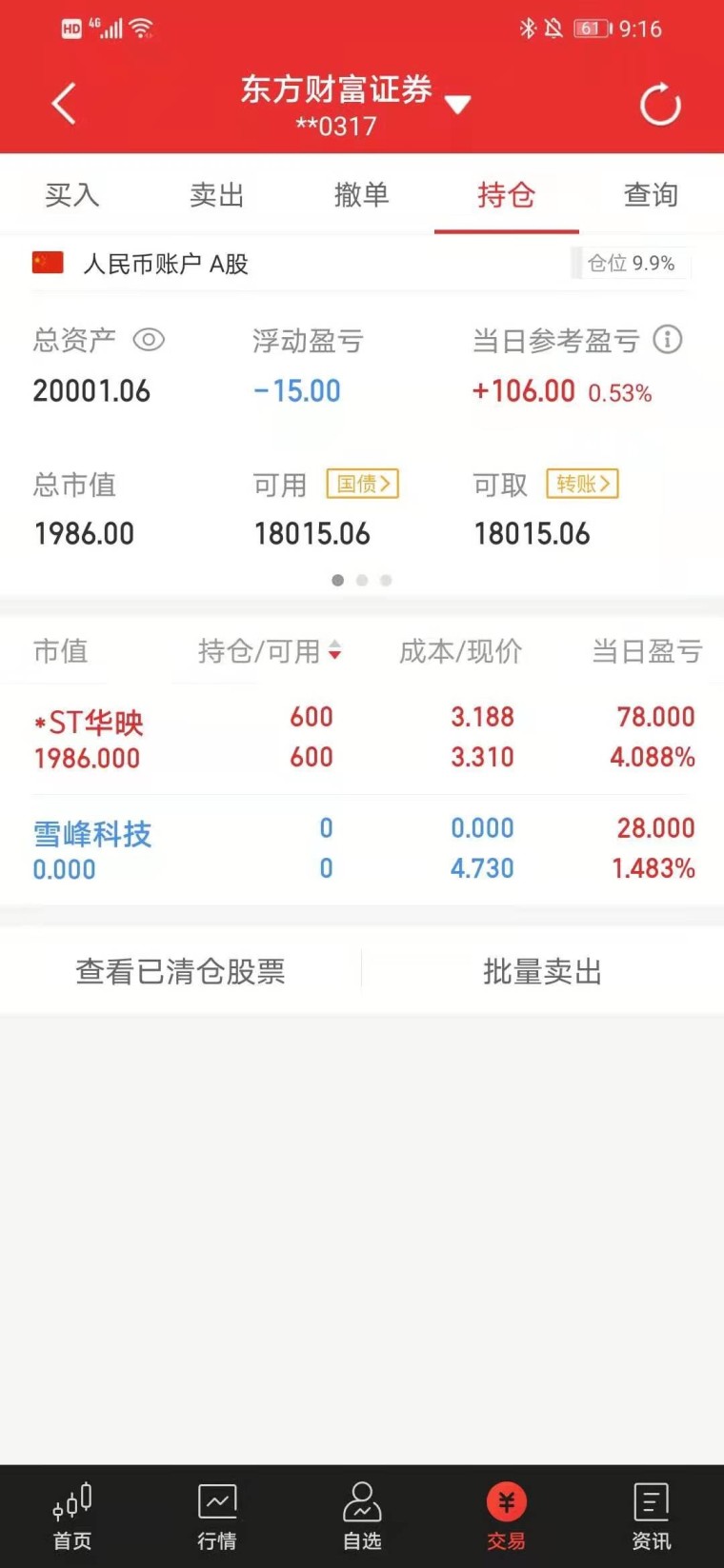Image resolution: width=724 pixels, height=1568 pixels.
Task: Select the 持仓 tab
Action: pos(506,195)
